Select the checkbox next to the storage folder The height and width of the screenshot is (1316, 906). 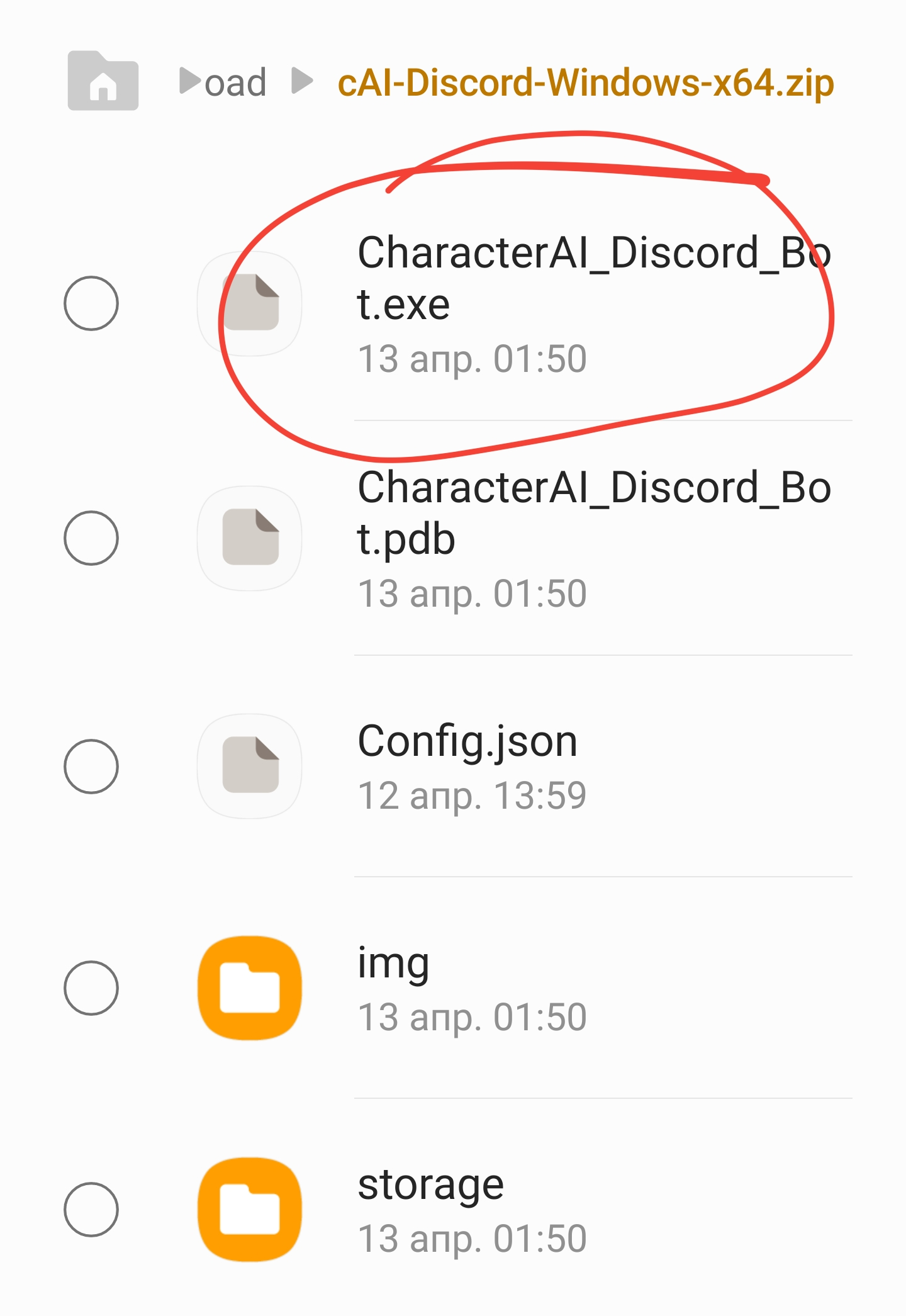click(x=92, y=1208)
